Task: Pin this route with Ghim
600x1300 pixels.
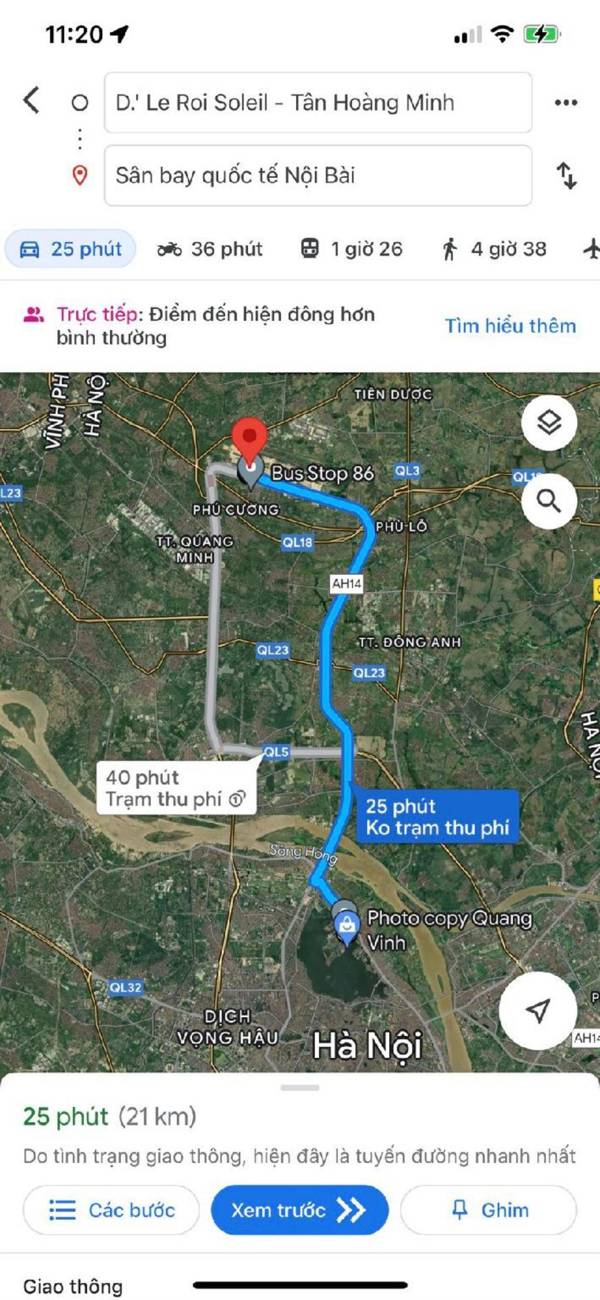Action: coord(489,1210)
